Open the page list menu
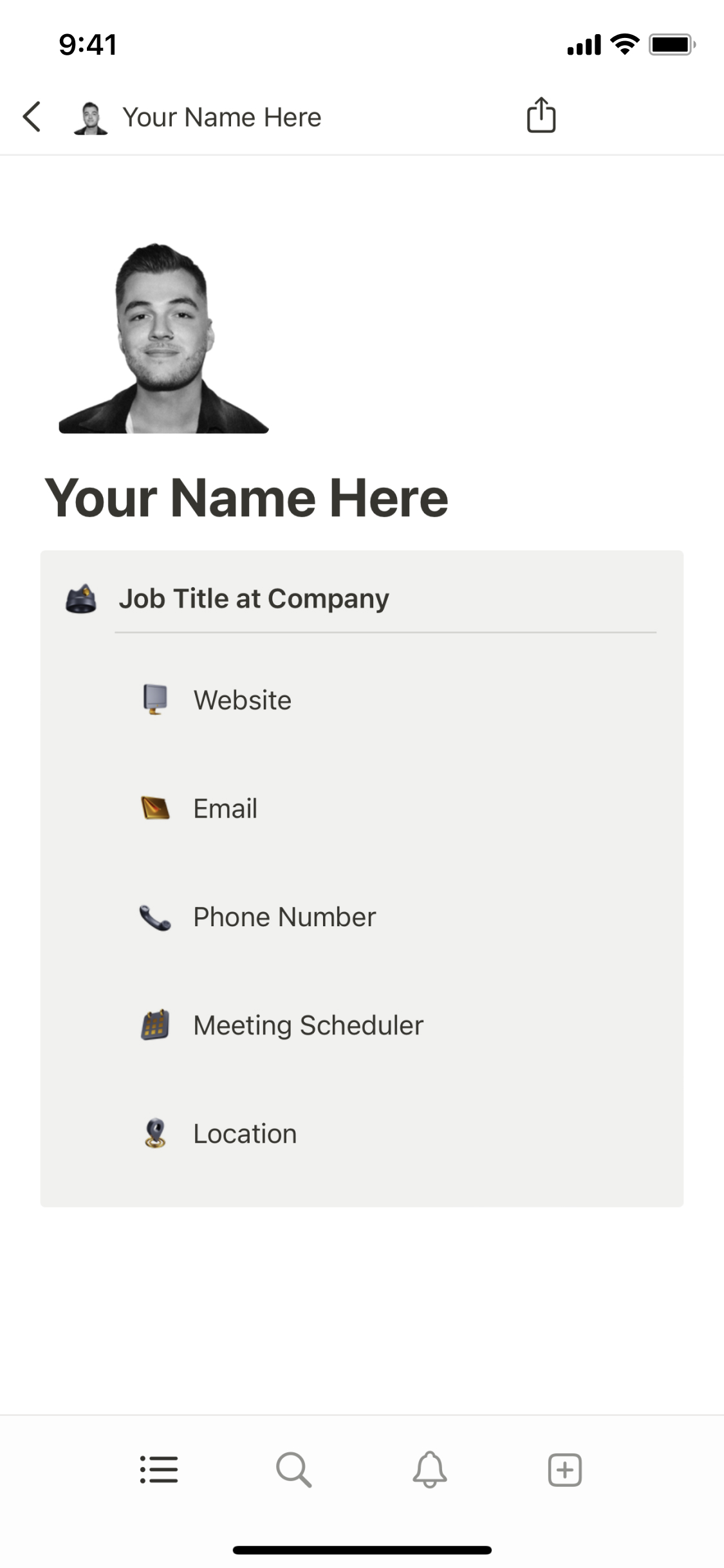Image resolution: width=724 pixels, height=1568 pixels. (159, 1470)
